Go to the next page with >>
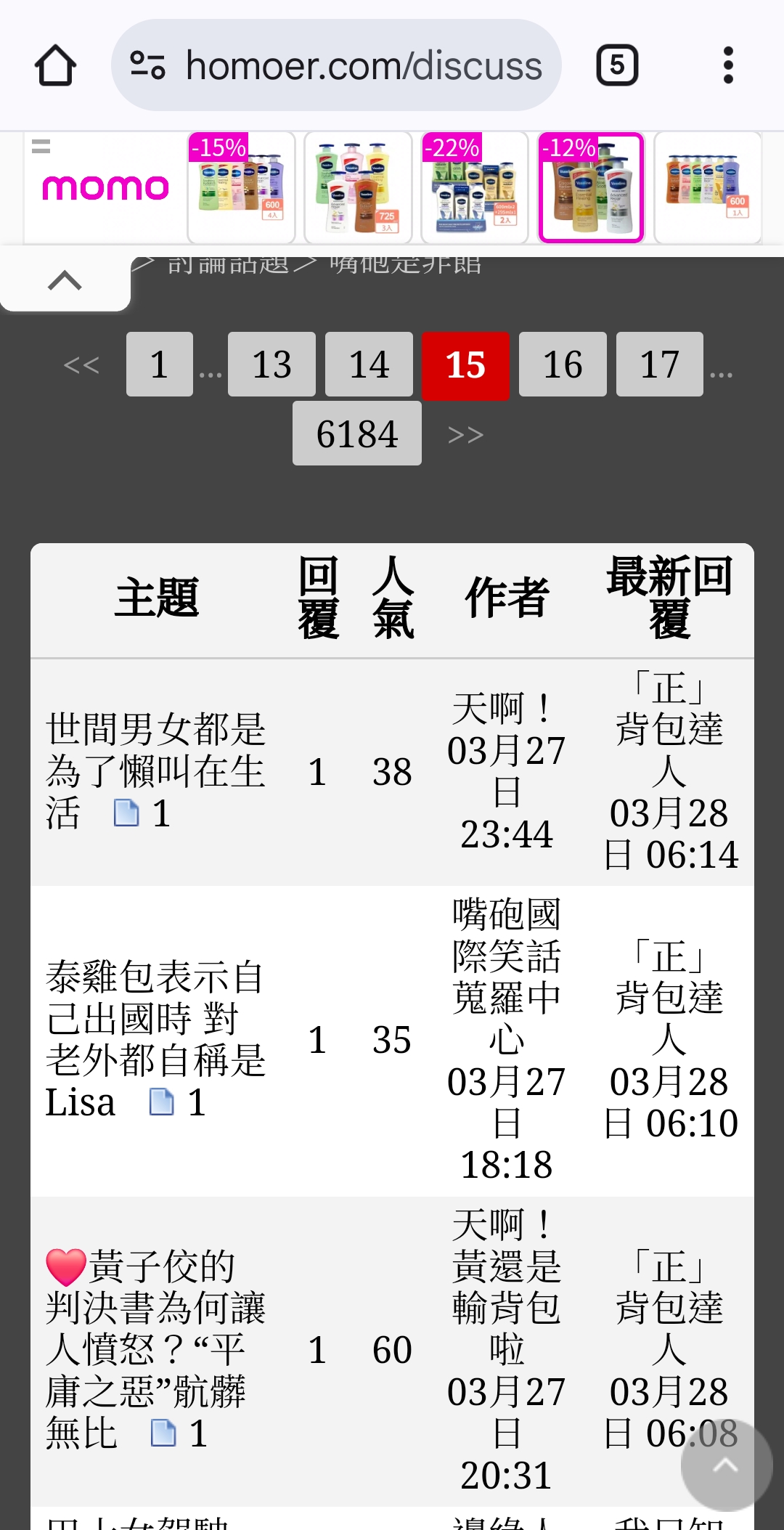This screenshot has height=1530, width=784. [465, 434]
